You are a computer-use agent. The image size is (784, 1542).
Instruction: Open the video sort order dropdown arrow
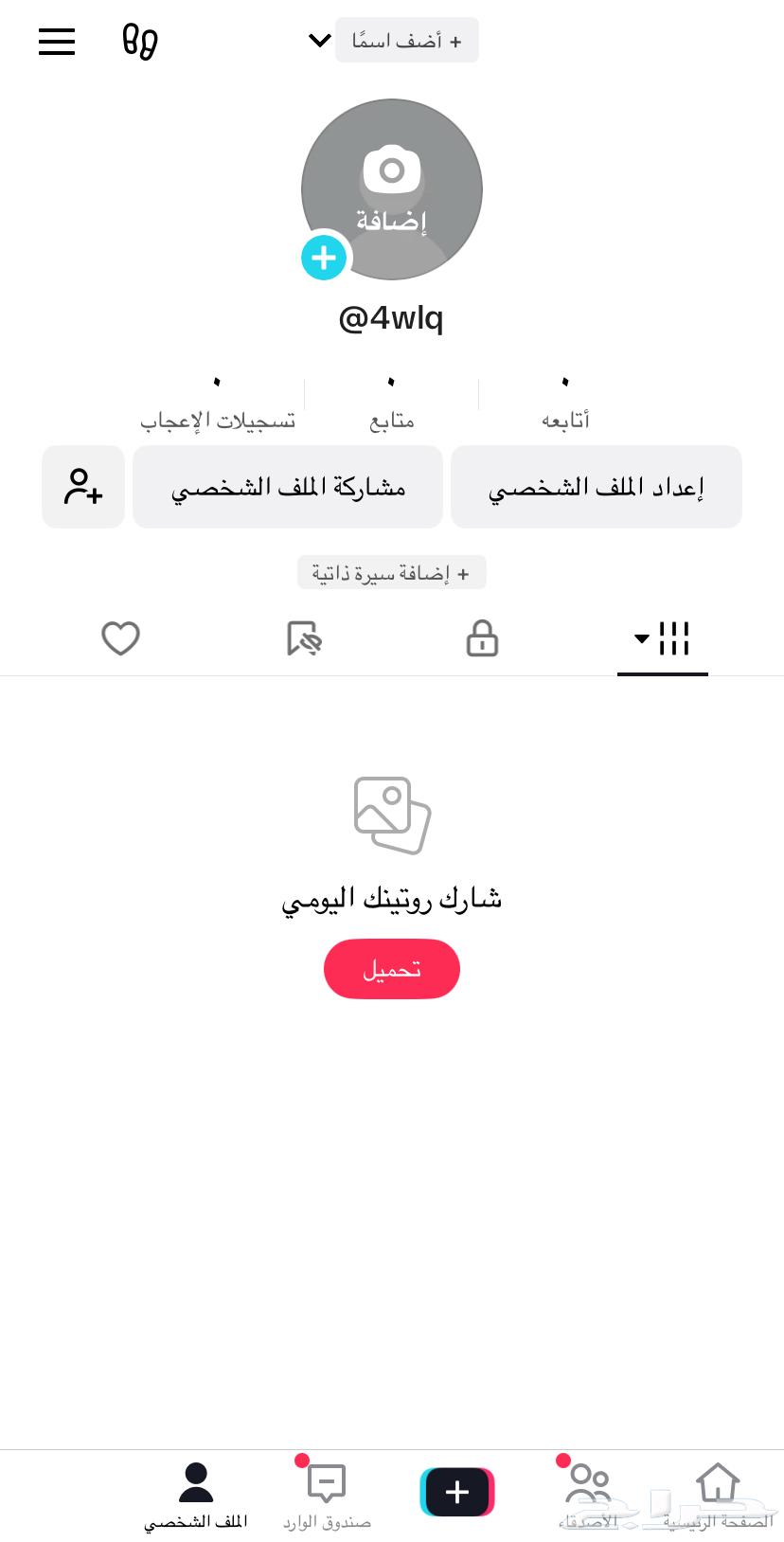(640, 638)
